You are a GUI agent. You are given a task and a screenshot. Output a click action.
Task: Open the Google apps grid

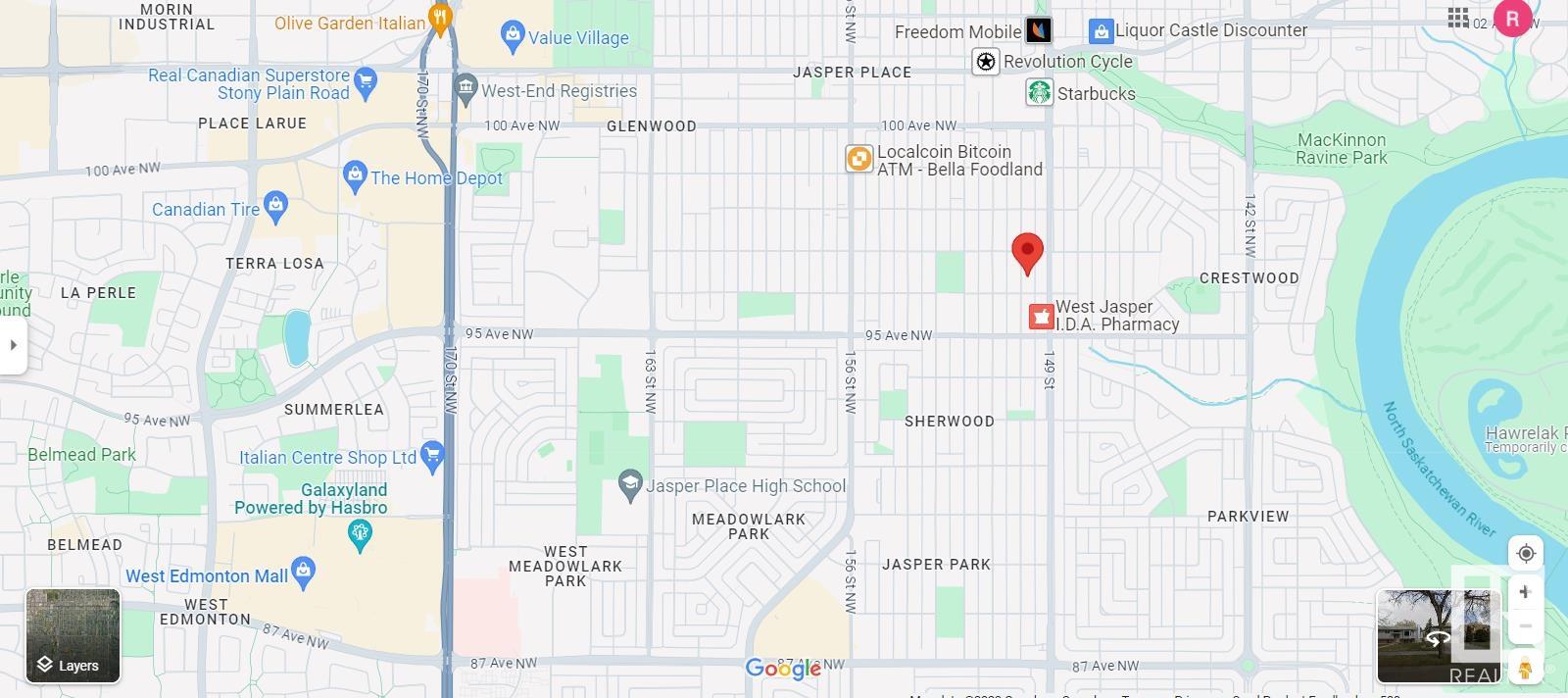(1457, 18)
